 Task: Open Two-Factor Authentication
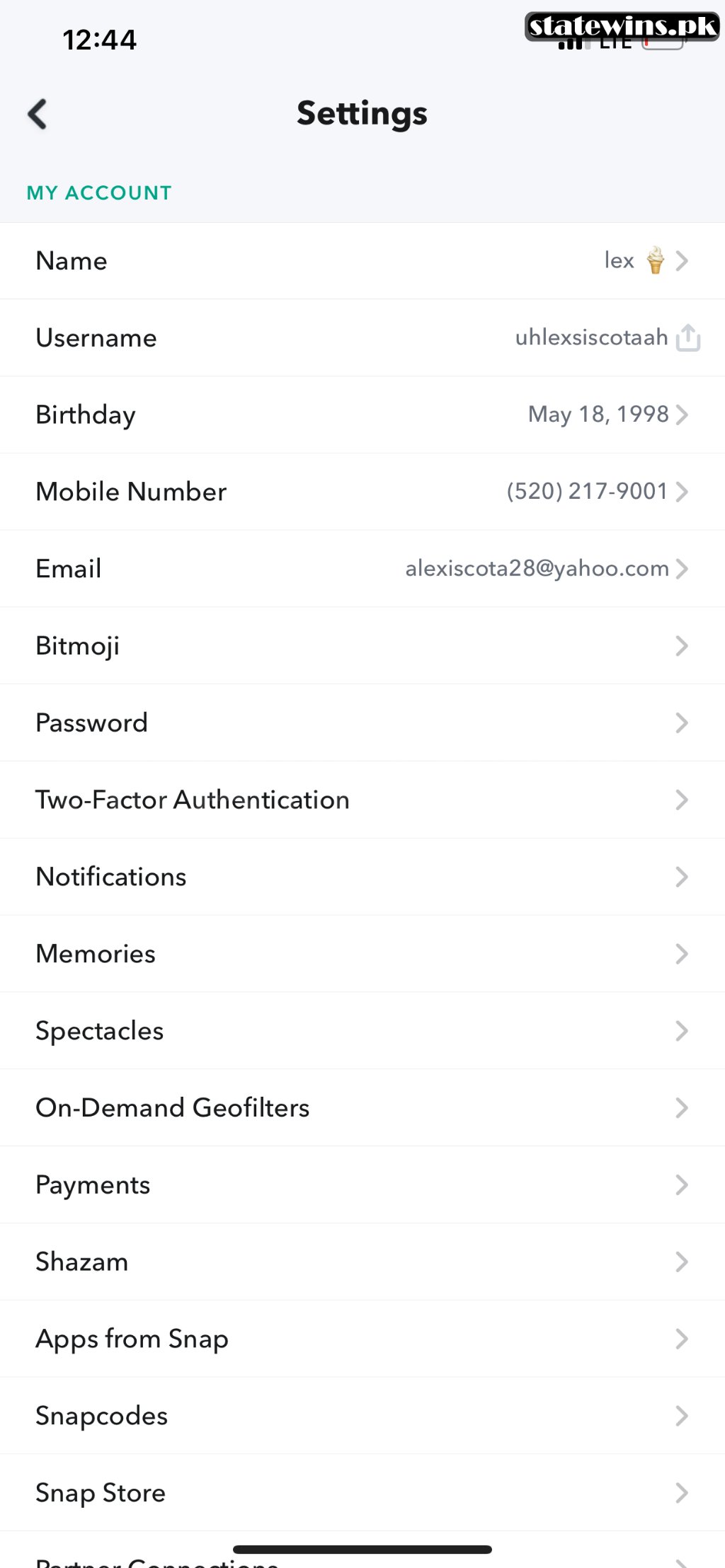[362, 800]
